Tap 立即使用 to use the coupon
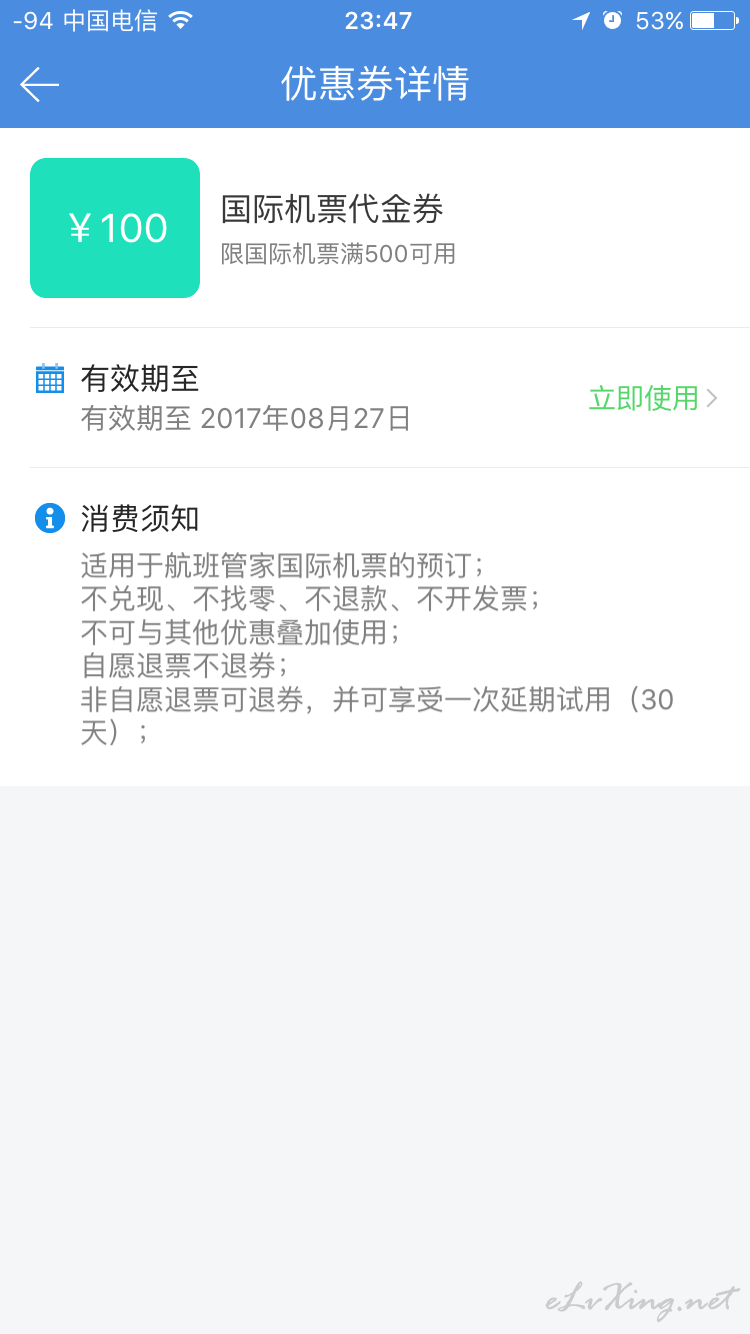This screenshot has height=1334, width=750. pyautogui.click(x=644, y=398)
